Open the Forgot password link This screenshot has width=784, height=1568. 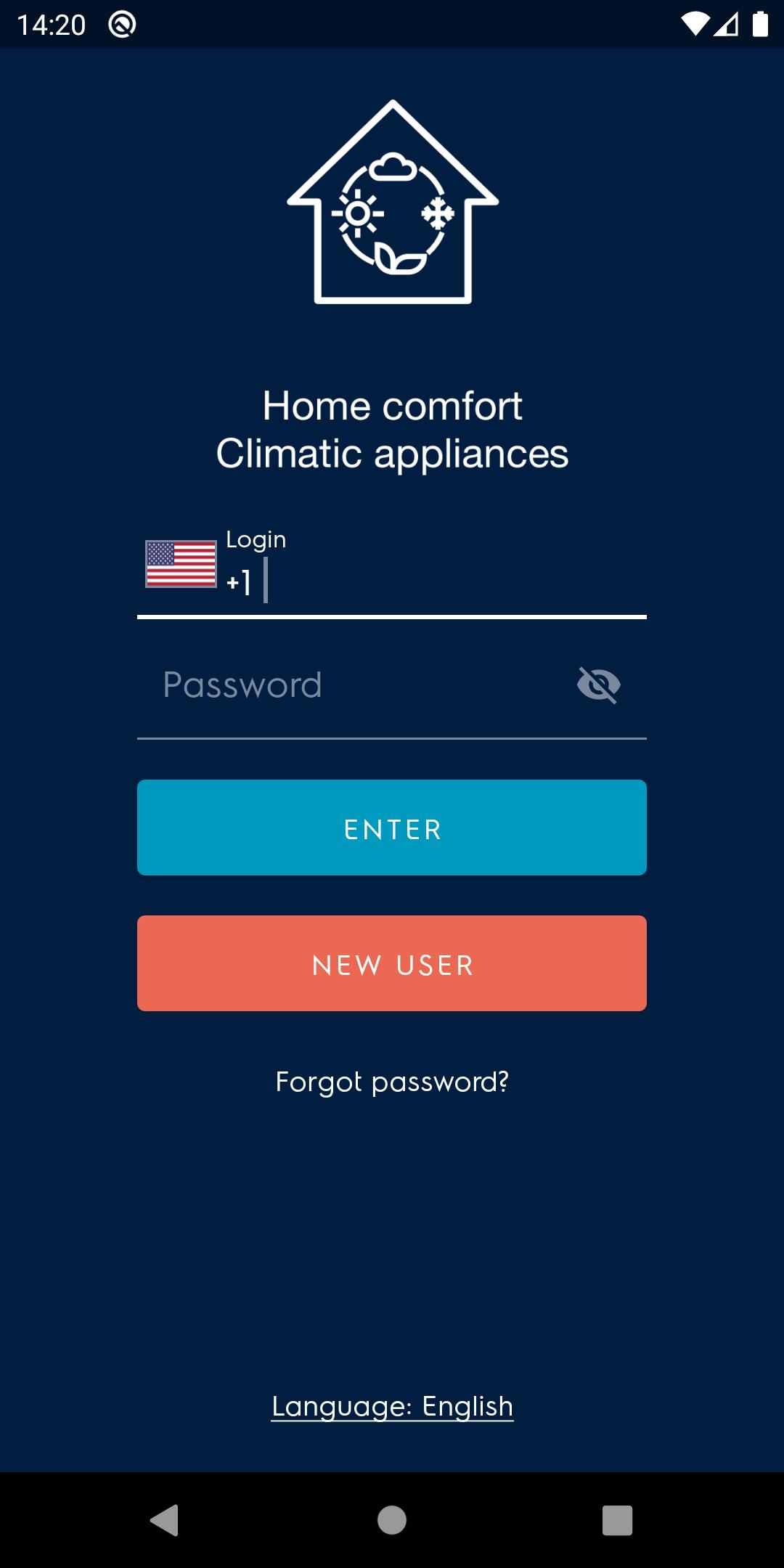[393, 1081]
